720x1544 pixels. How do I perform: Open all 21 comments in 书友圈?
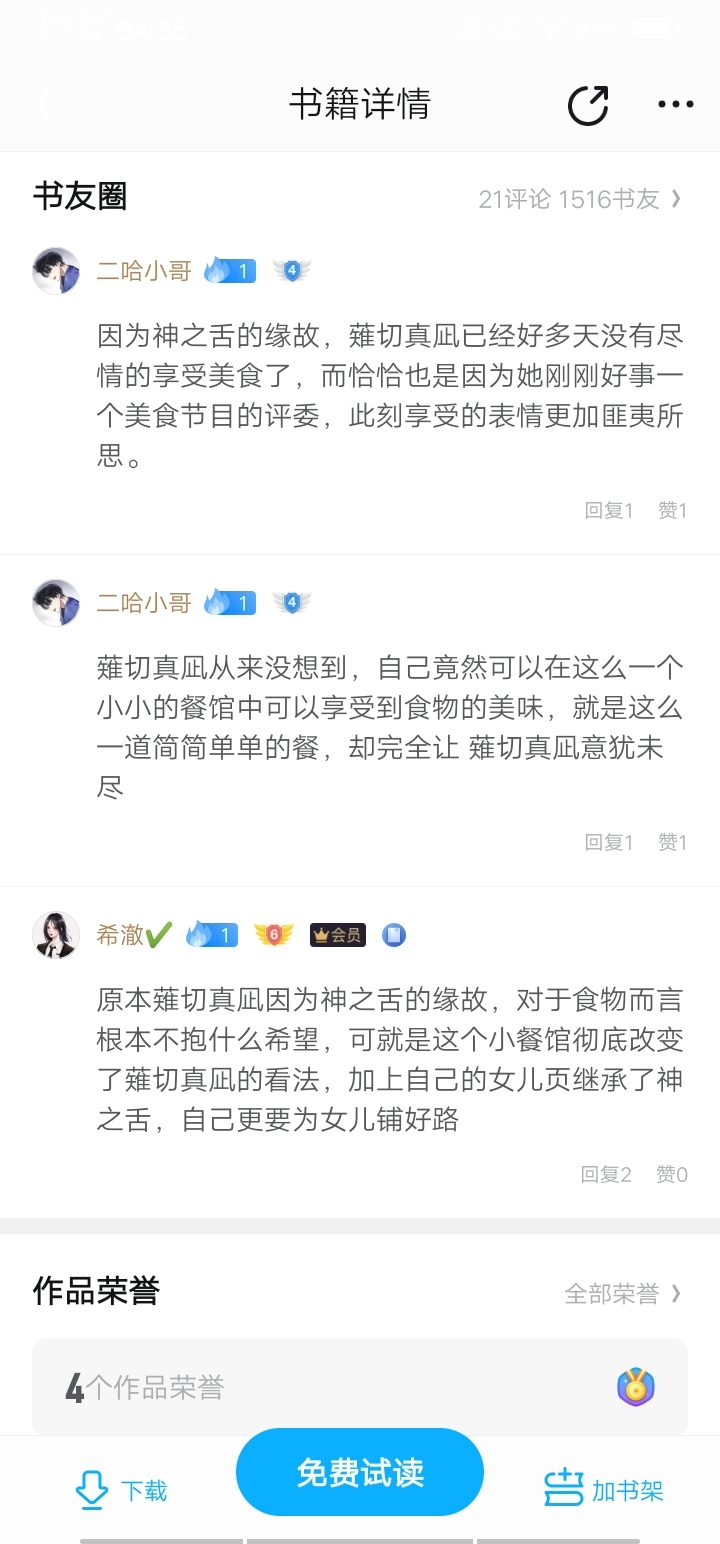pyautogui.click(x=579, y=199)
